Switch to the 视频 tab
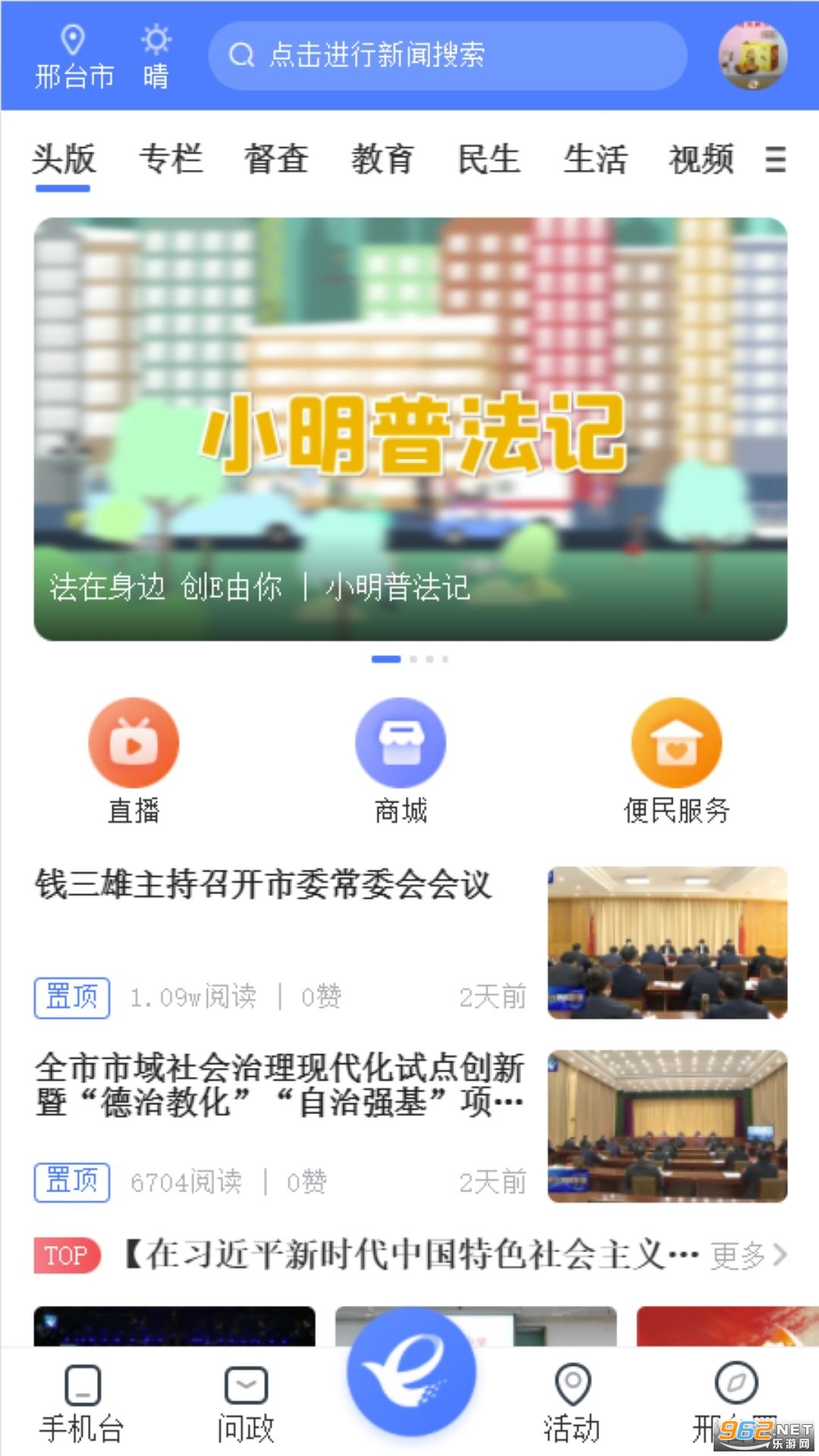819x1456 pixels. click(x=701, y=160)
